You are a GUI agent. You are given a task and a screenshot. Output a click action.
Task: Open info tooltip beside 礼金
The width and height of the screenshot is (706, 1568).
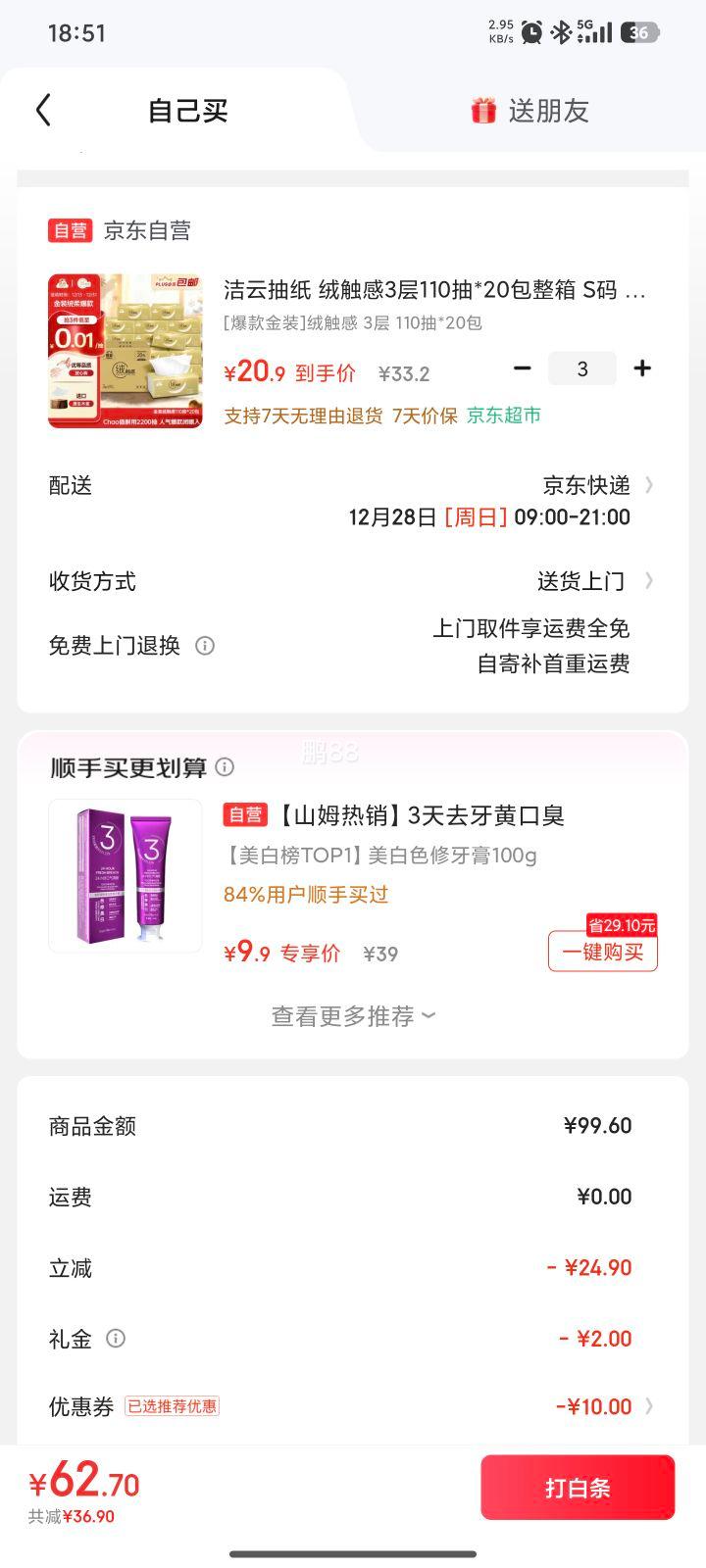115,1338
